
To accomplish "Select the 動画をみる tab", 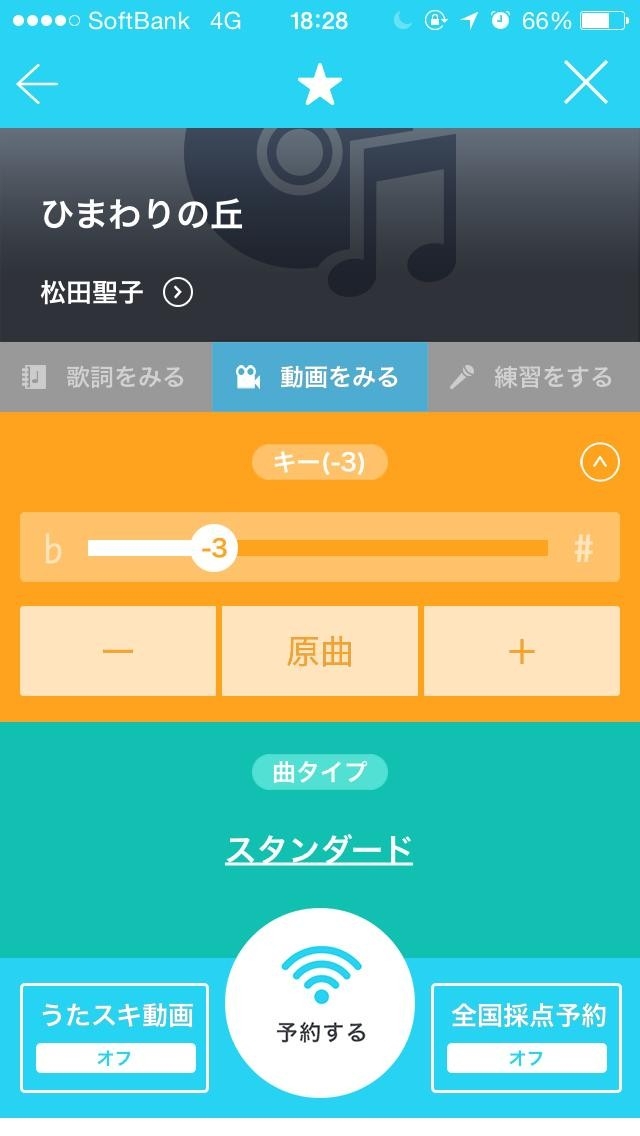I will 320,377.
